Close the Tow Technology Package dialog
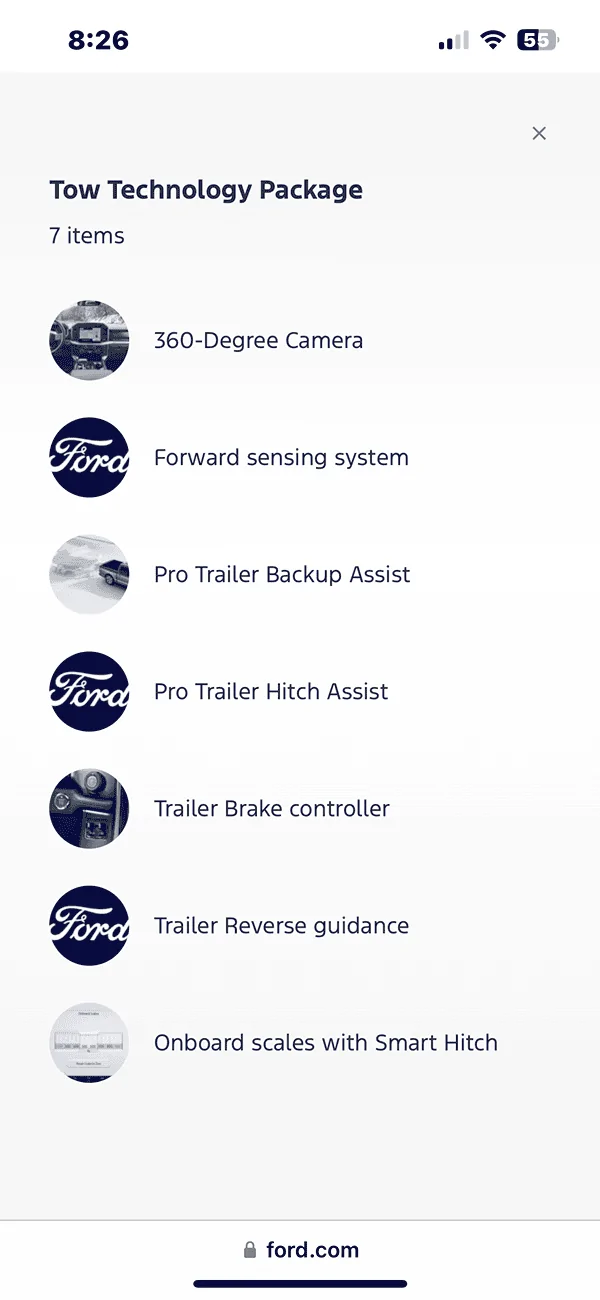 (x=539, y=134)
